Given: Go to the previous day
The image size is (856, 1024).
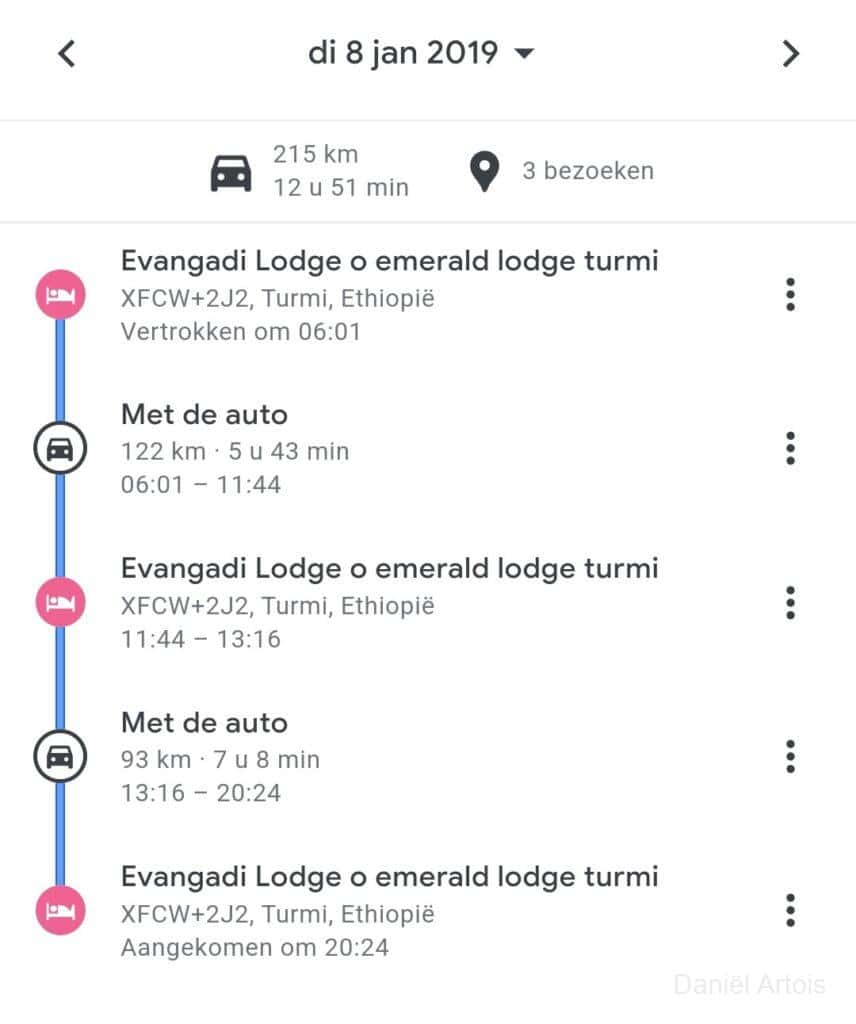Looking at the screenshot, I should pyautogui.click(x=66, y=54).
